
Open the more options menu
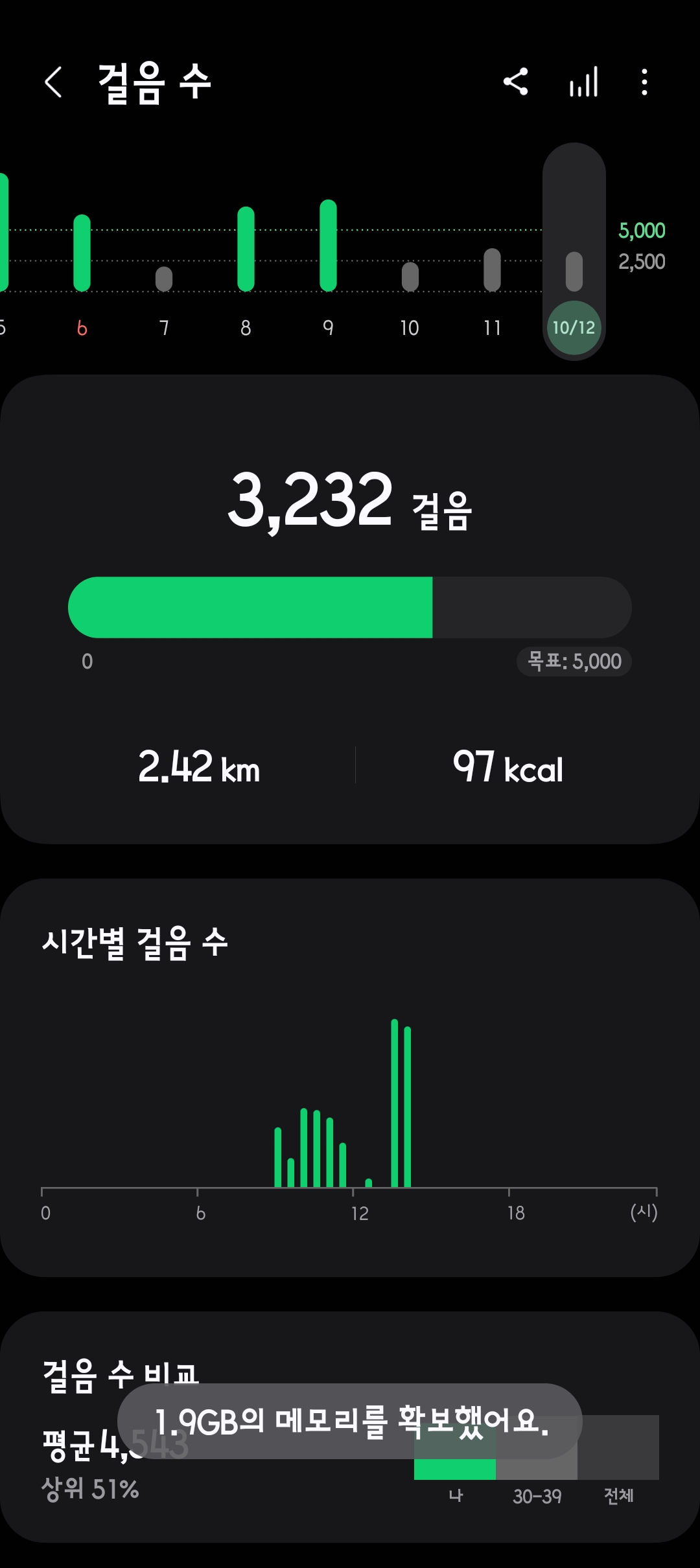(x=644, y=82)
